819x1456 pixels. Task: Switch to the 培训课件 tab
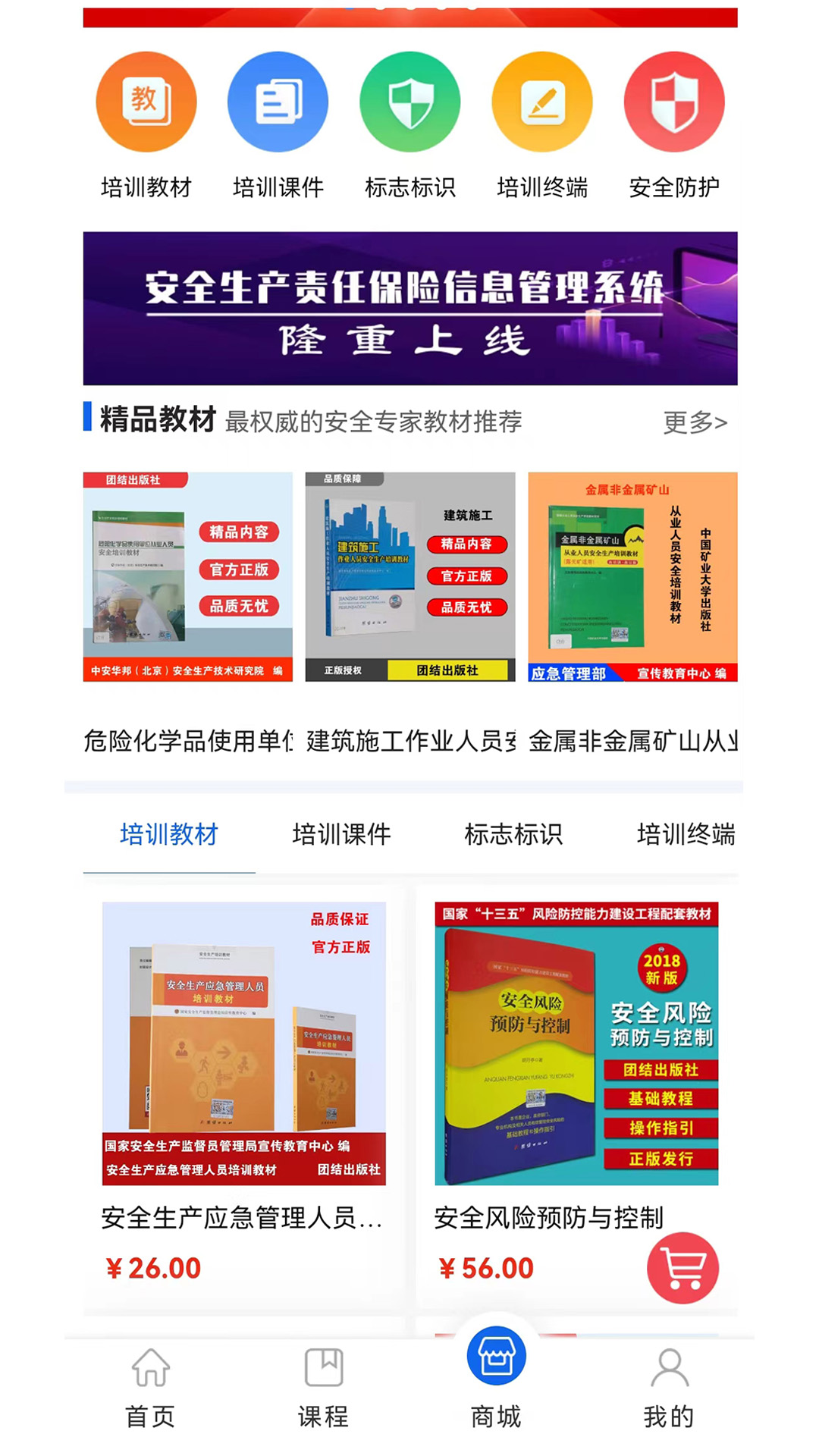pyautogui.click(x=341, y=833)
